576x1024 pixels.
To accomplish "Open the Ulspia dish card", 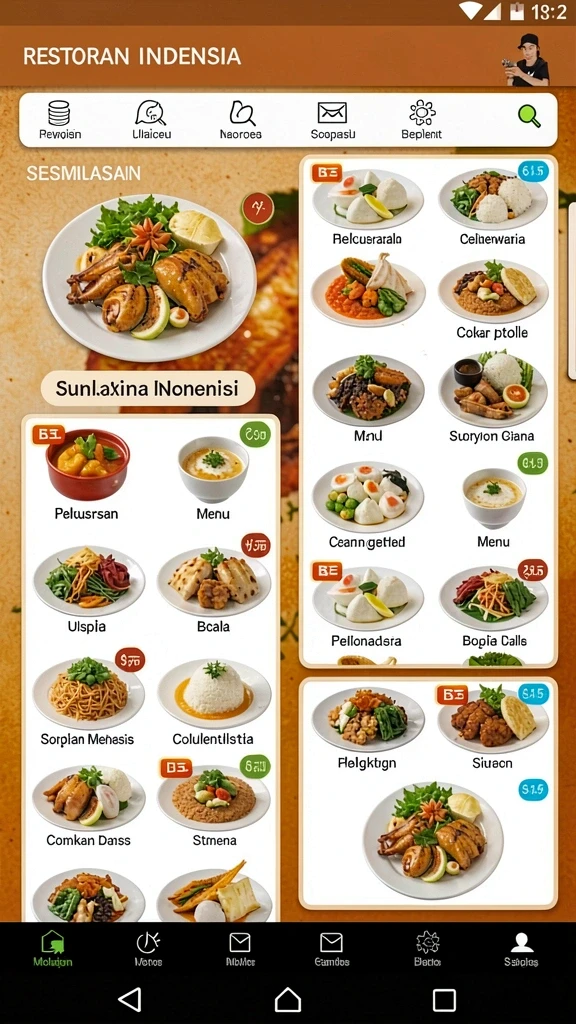I will (x=87, y=590).
